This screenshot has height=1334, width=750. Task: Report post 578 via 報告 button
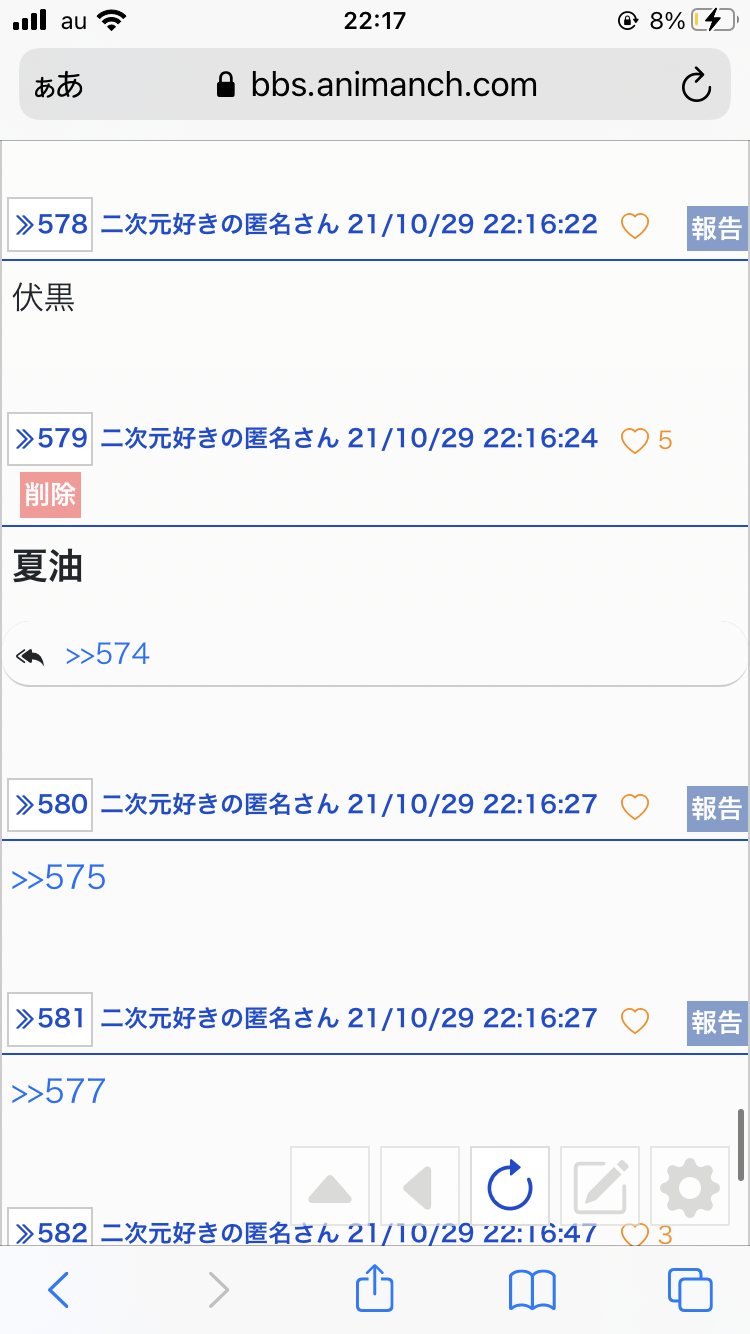[x=717, y=228]
